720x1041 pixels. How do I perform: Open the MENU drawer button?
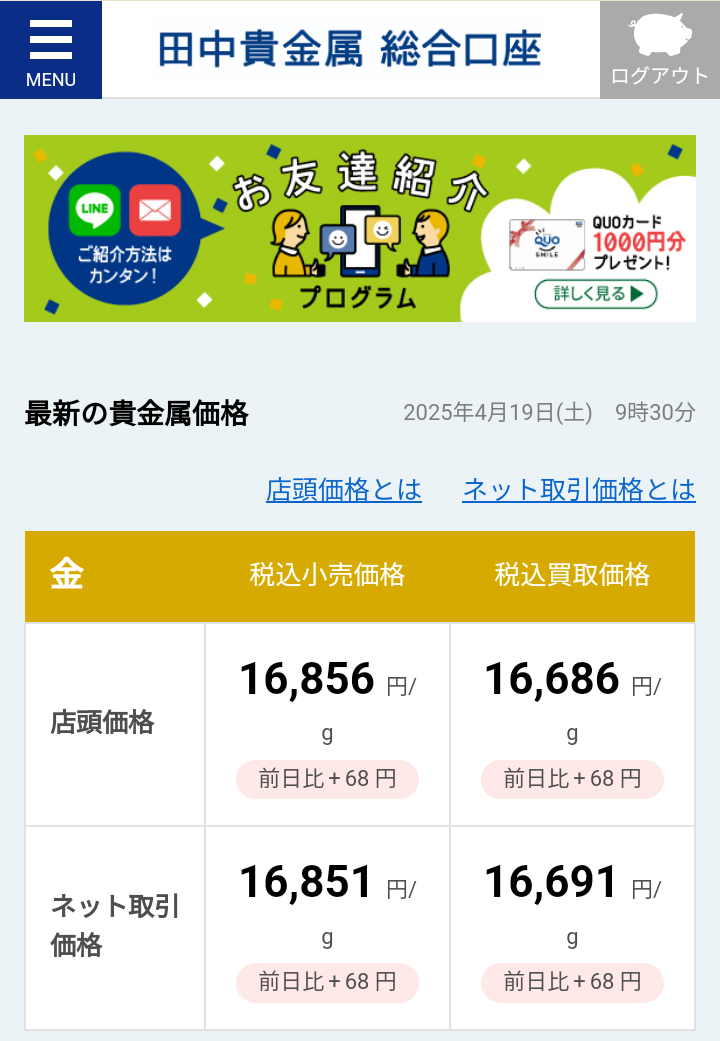(50, 49)
